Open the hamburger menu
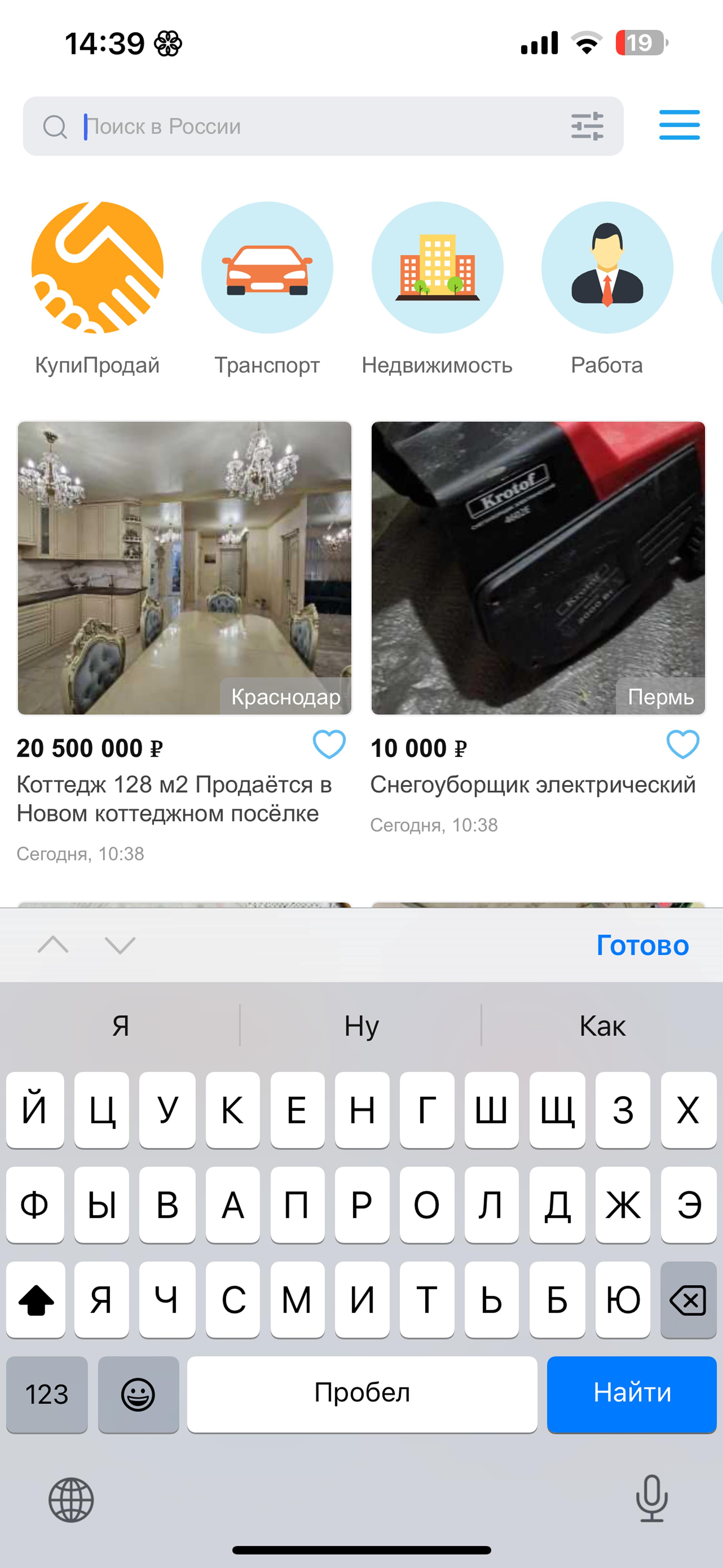Viewport: 723px width, 1568px height. pos(679,125)
